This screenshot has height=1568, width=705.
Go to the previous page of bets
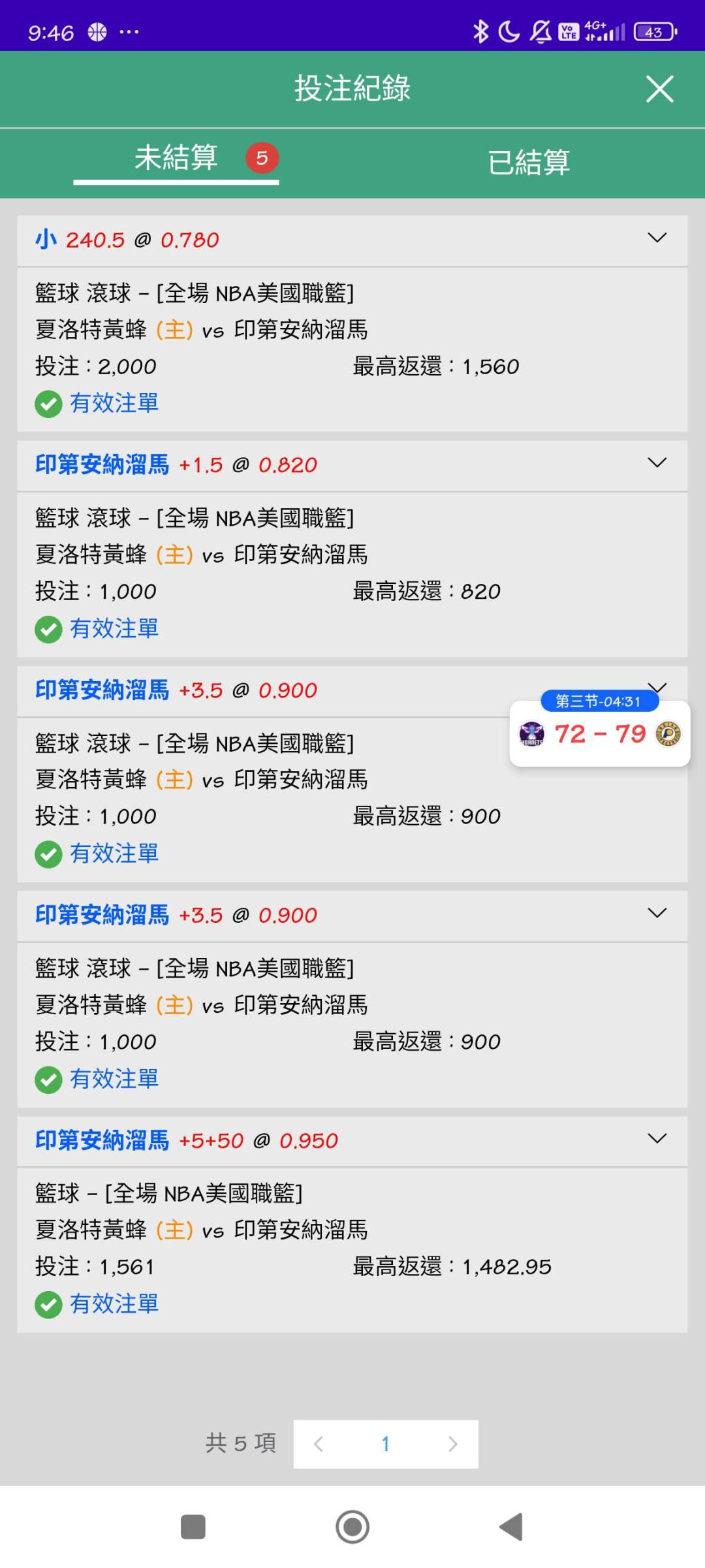pyautogui.click(x=319, y=1444)
